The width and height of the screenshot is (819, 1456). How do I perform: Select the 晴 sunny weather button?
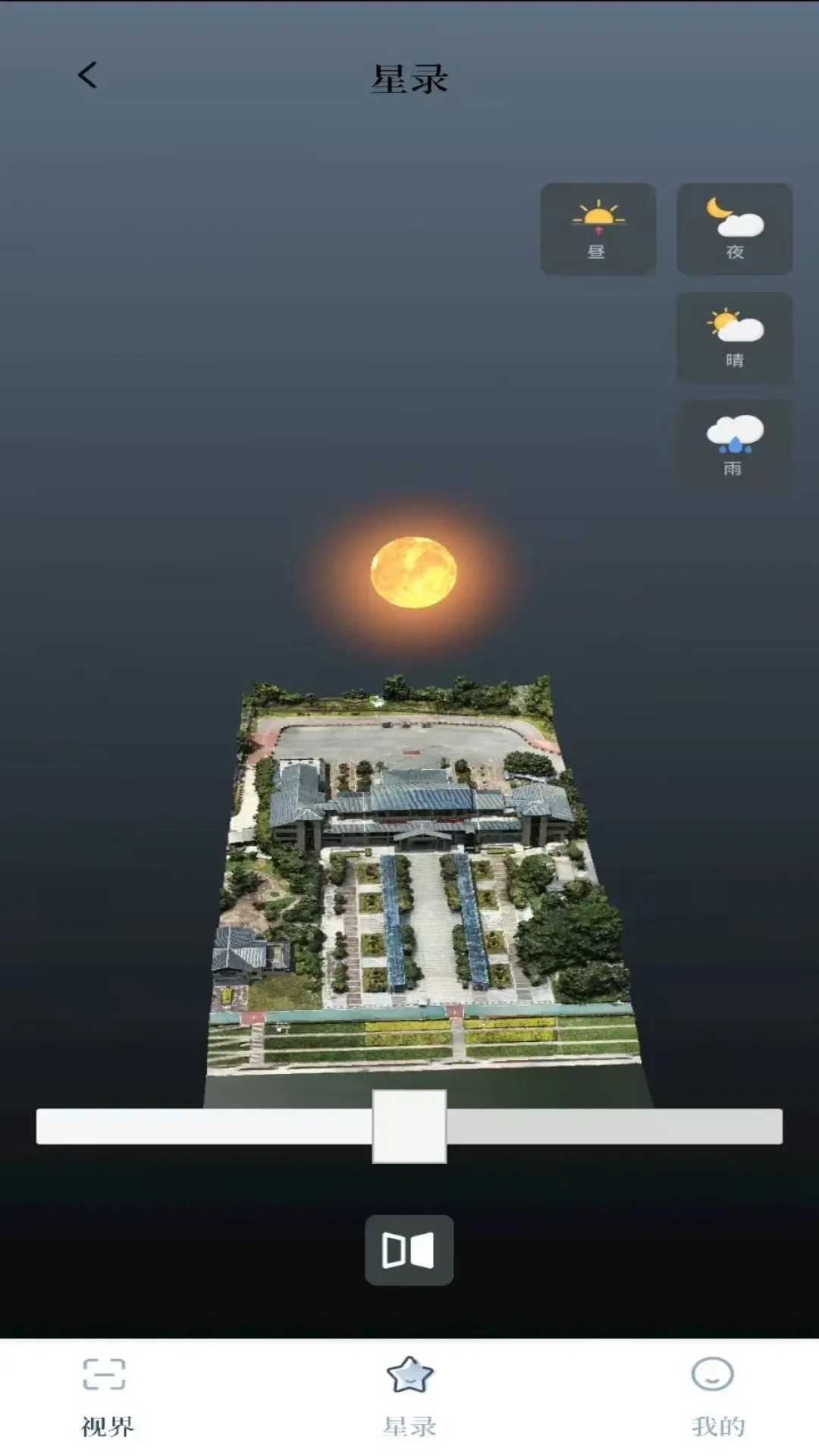point(734,337)
